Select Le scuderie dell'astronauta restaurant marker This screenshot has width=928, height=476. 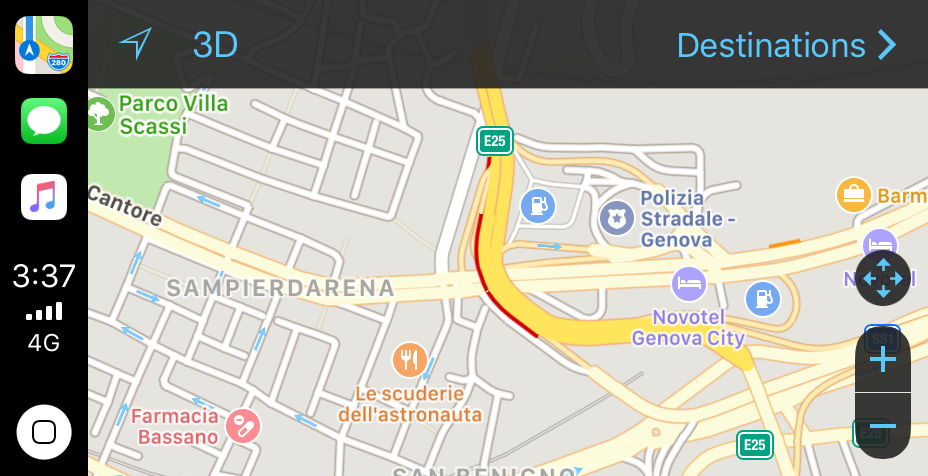[409, 359]
